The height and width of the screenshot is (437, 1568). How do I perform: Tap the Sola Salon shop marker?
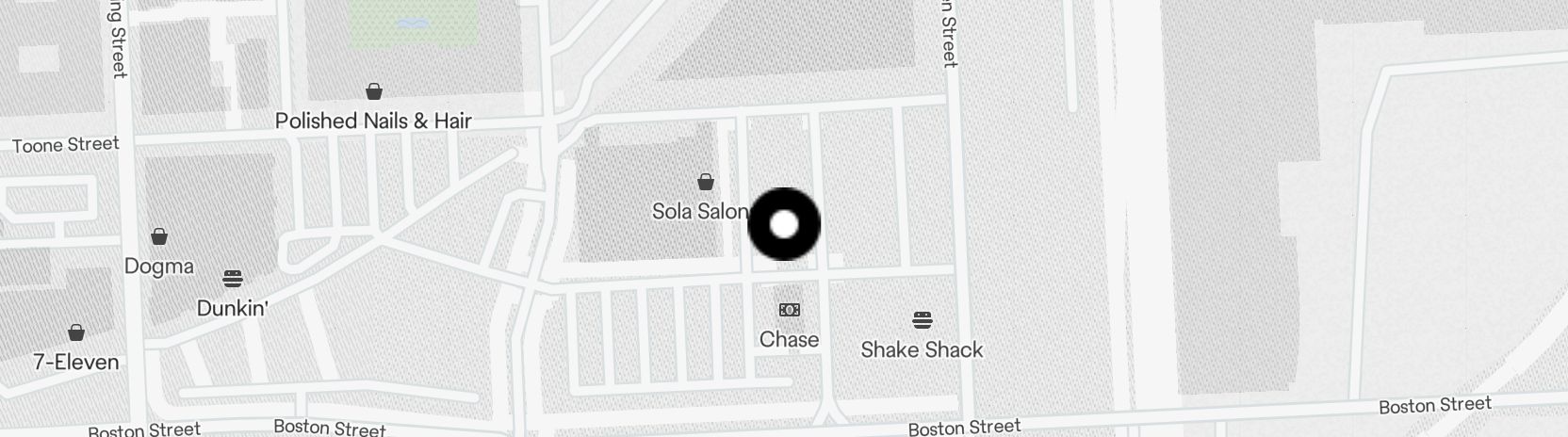[x=705, y=182]
